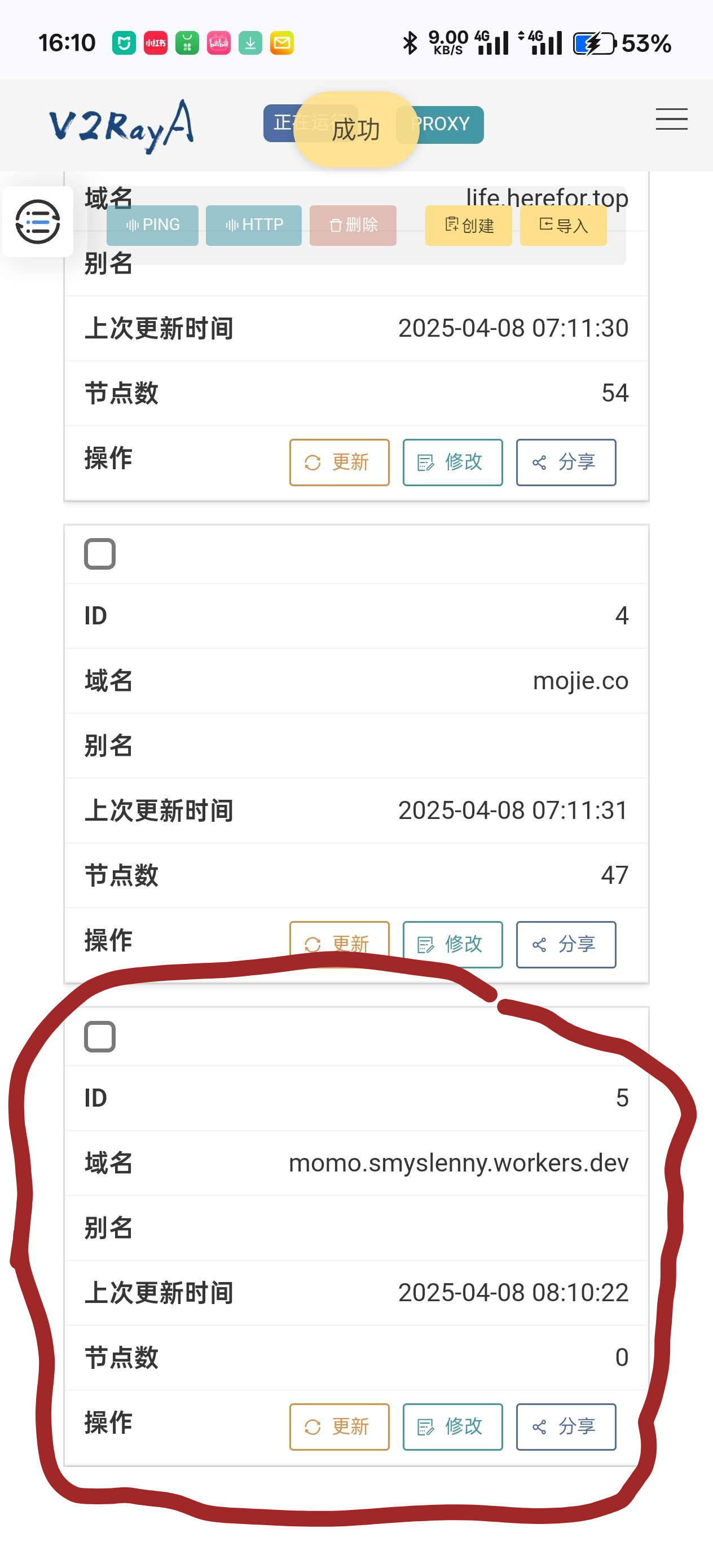The width and height of the screenshot is (713, 1568).
Task: Edit the mojie.co subscription via 修改
Action: tap(452, 944)
